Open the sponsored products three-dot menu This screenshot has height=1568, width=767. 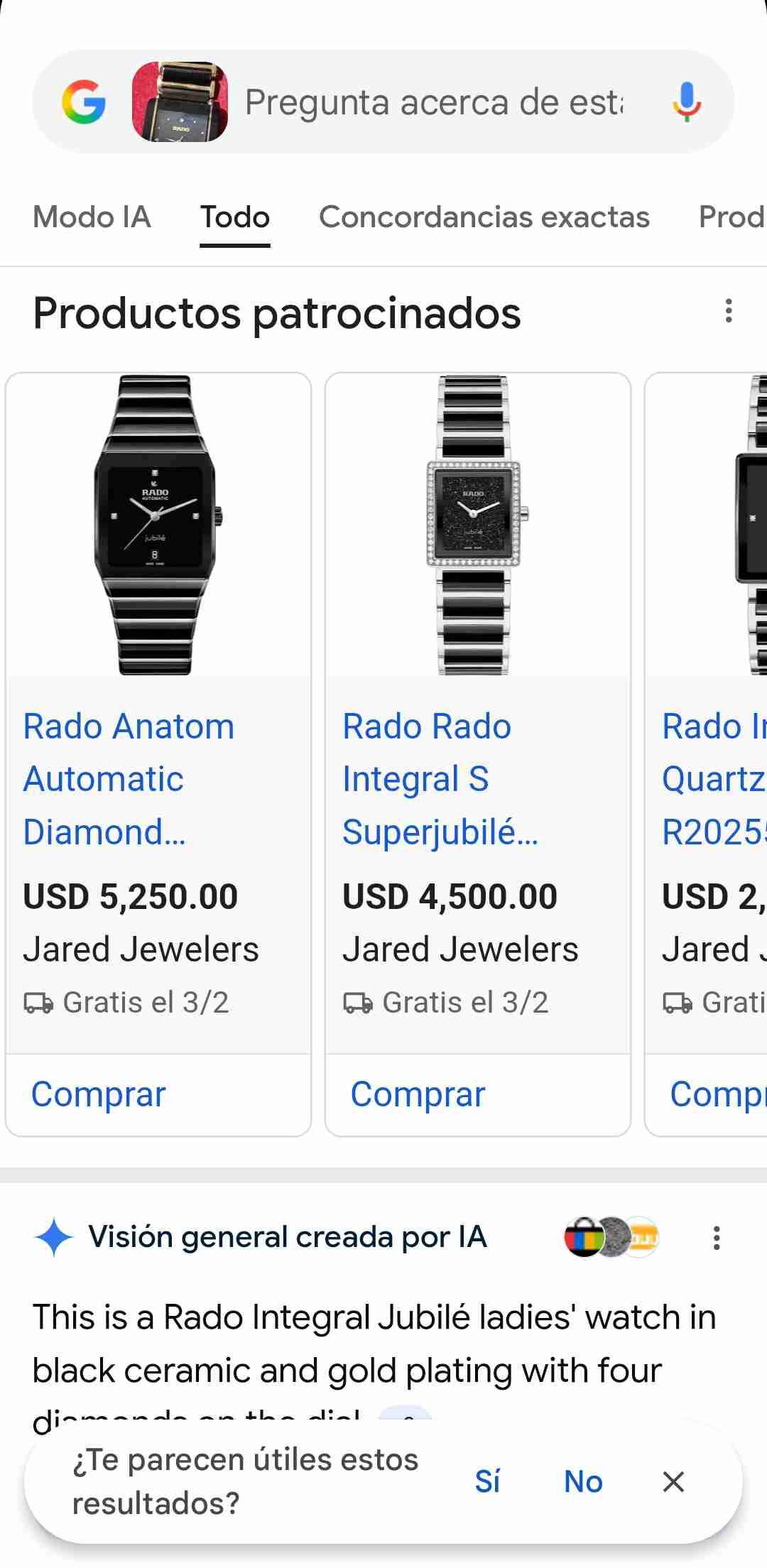pyautogui.click(x=729, y=310)
